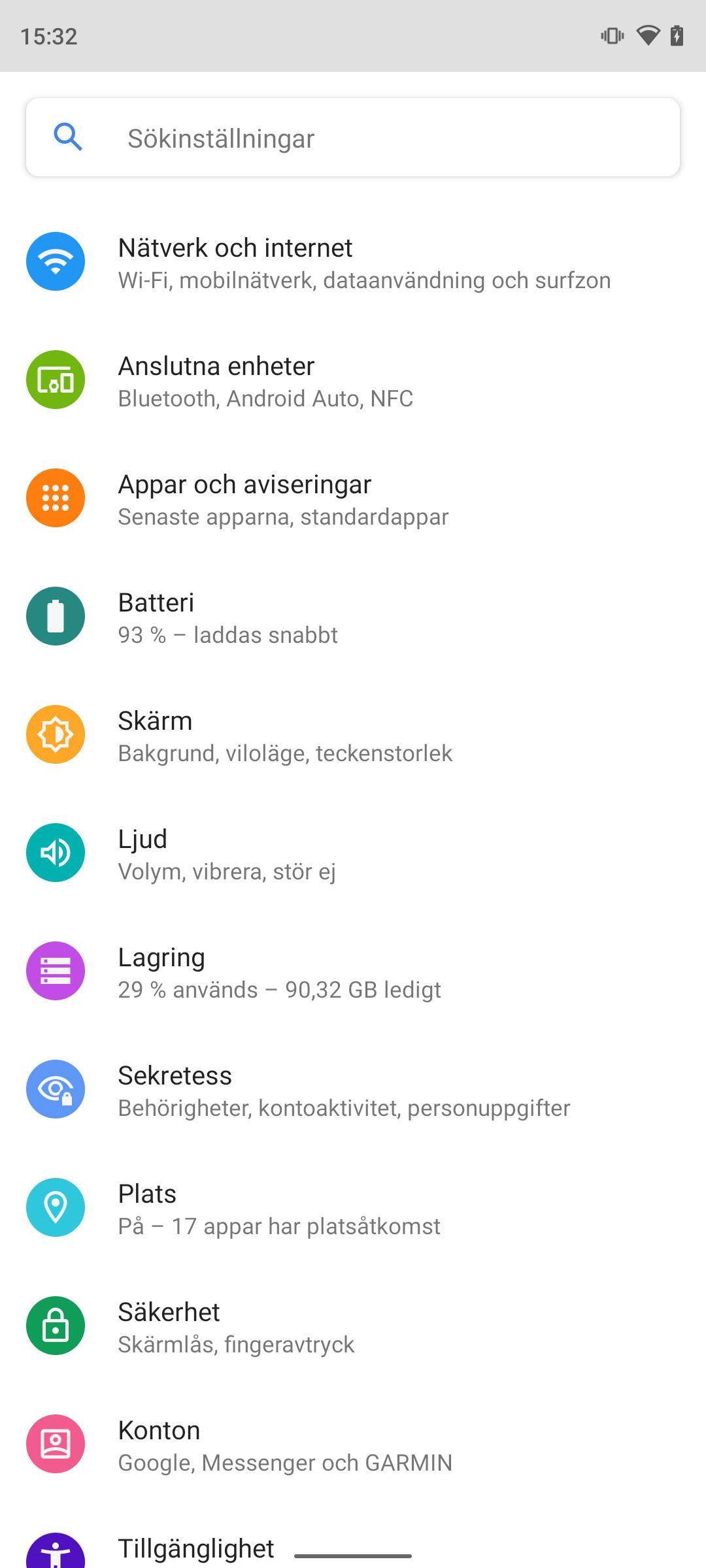
Task: Open Batteri settings
Action: pyautogui.click(x=353, y=617)
